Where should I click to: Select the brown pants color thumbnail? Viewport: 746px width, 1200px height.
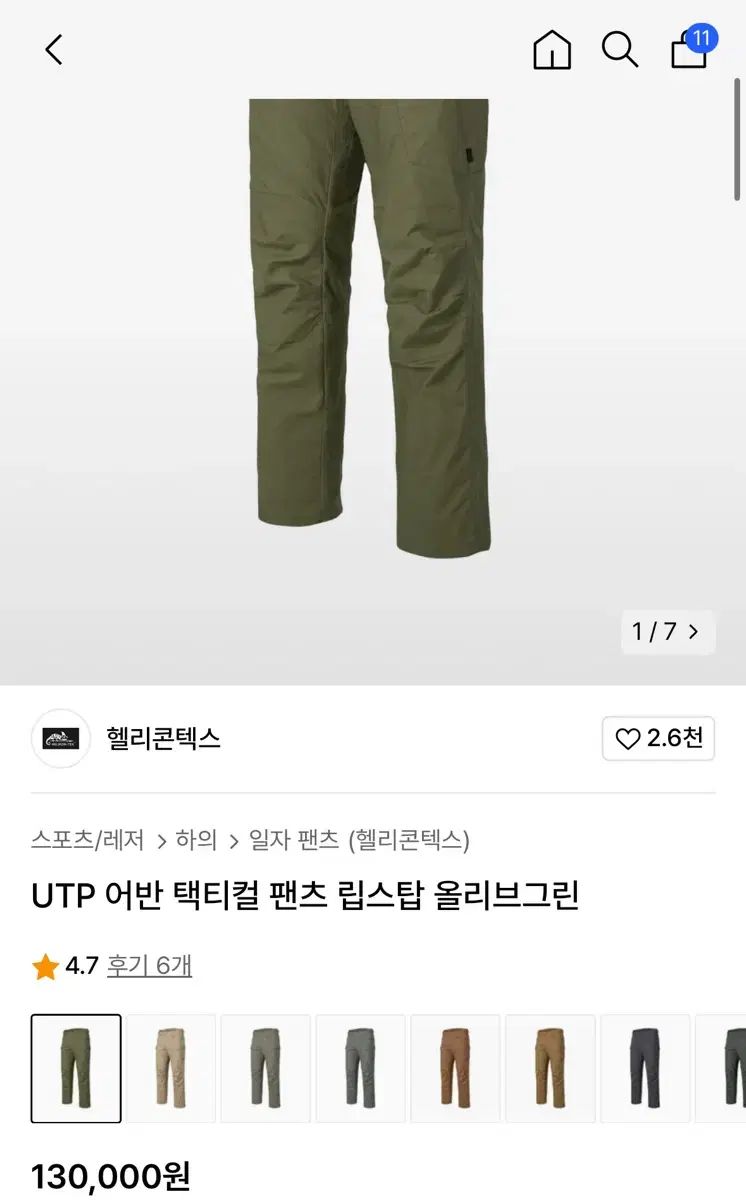coord(455,1068)
